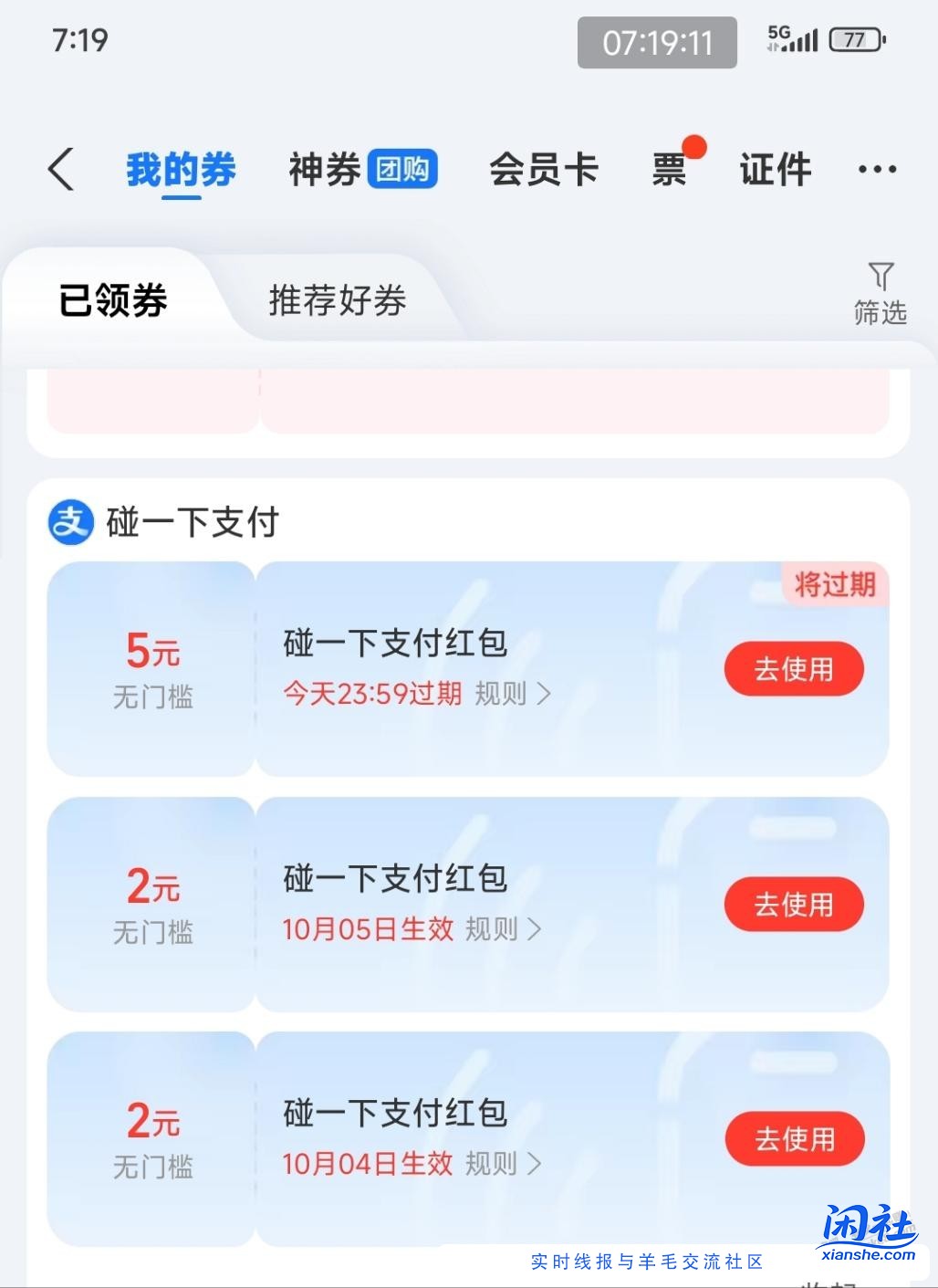Open the 证件 section
Viewport: 938px width, 1288px height.
775,169
